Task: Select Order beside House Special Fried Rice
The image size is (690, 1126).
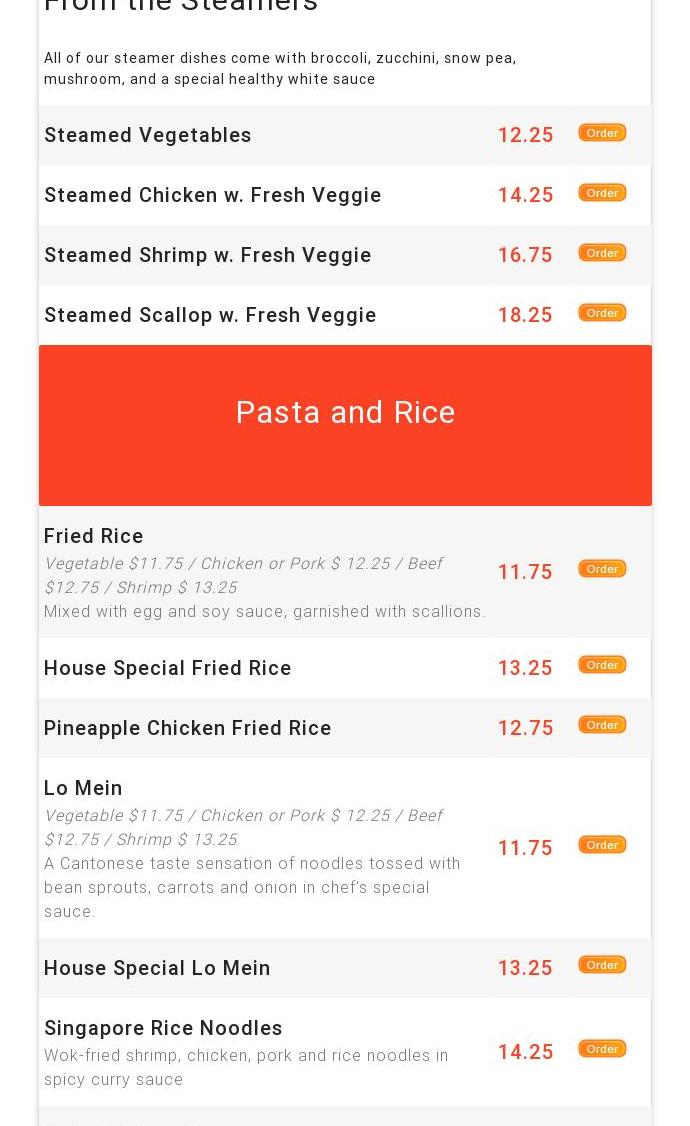Action: click(x=602, y=665)
